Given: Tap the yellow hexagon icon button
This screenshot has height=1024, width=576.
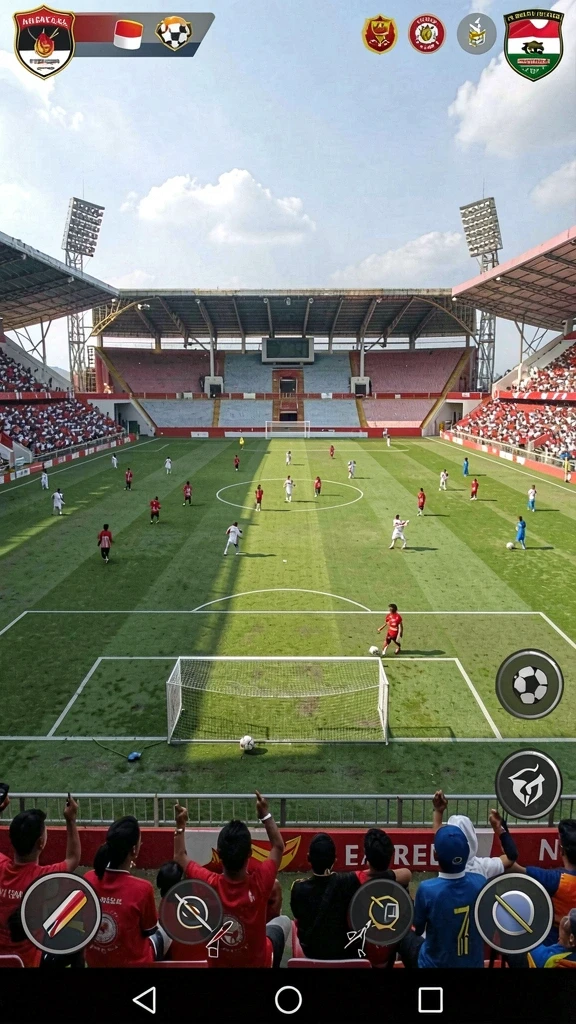Looking at the screenshot, I should pos(381,912).
